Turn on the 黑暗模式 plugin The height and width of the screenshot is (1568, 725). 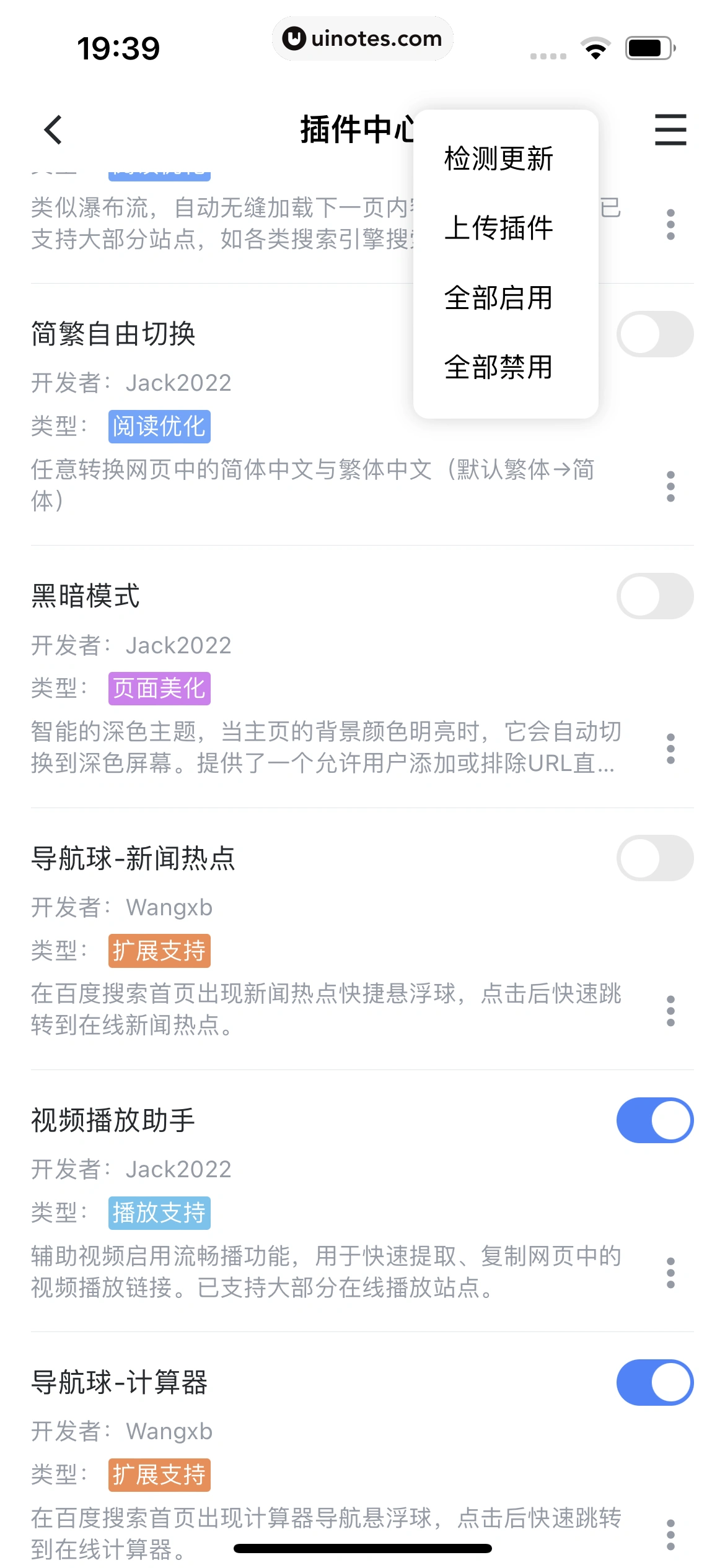click(654, 596)
